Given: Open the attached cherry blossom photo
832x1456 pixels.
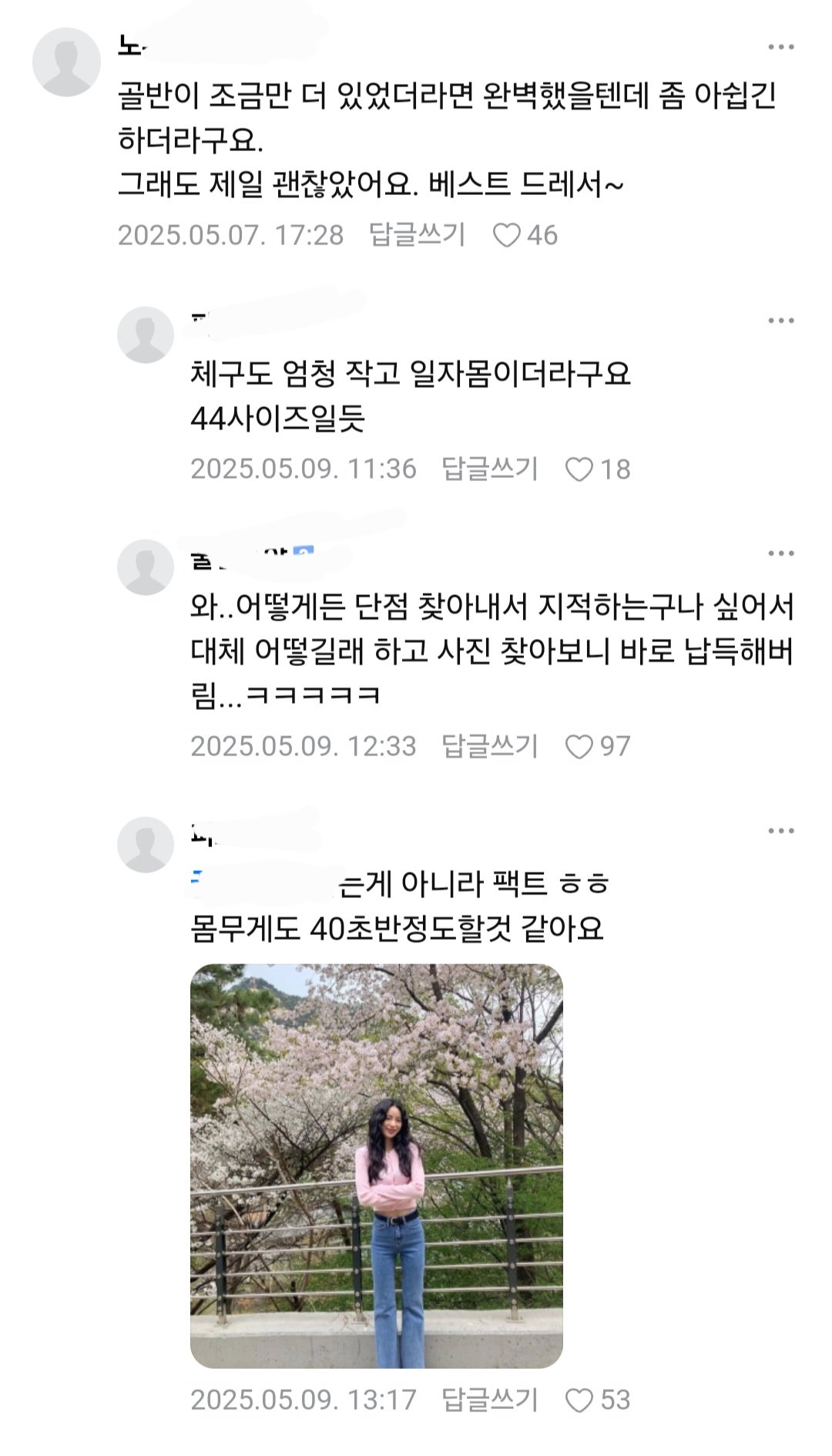Looking at the screenshot, I should (377, 1166).
